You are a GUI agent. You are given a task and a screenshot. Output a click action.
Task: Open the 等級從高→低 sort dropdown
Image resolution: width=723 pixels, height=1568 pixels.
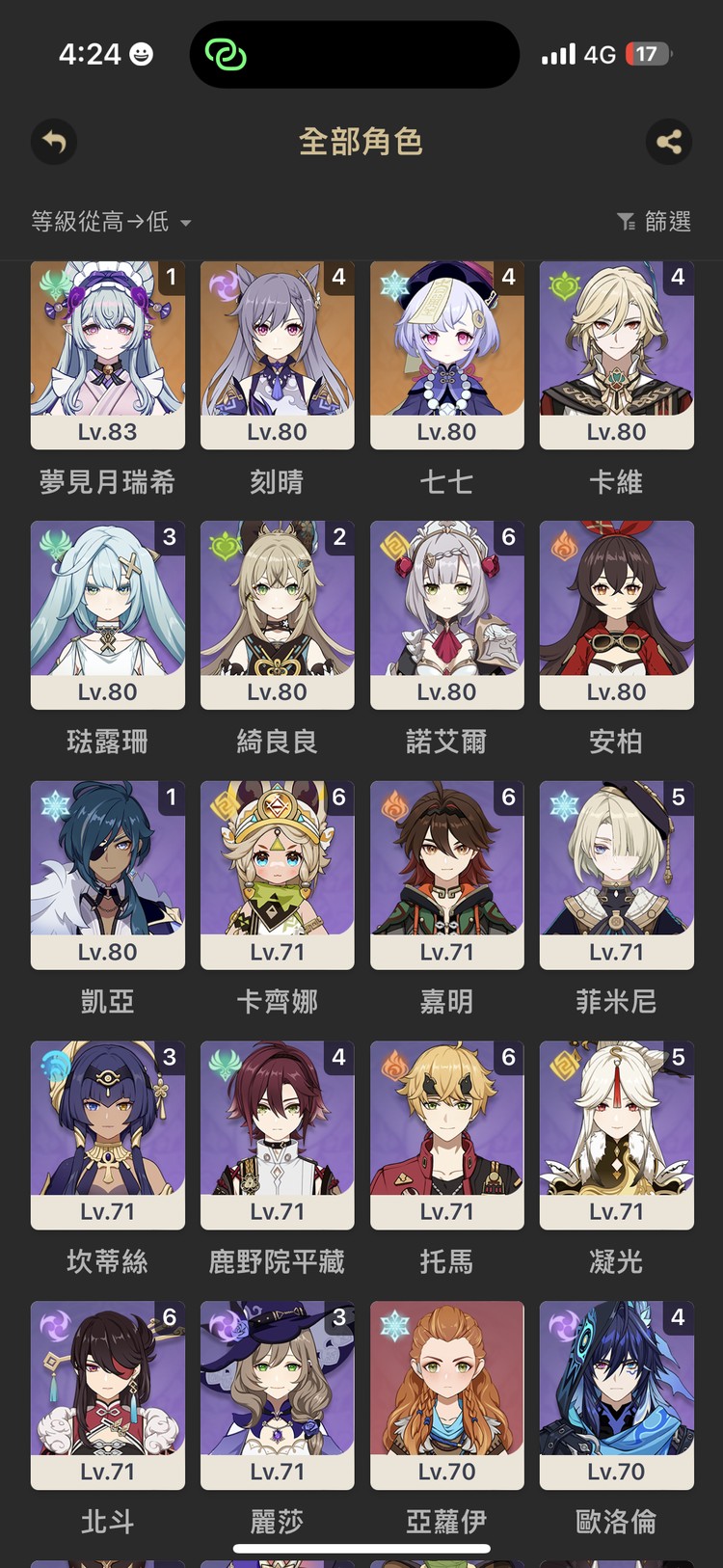click(106, 222)
